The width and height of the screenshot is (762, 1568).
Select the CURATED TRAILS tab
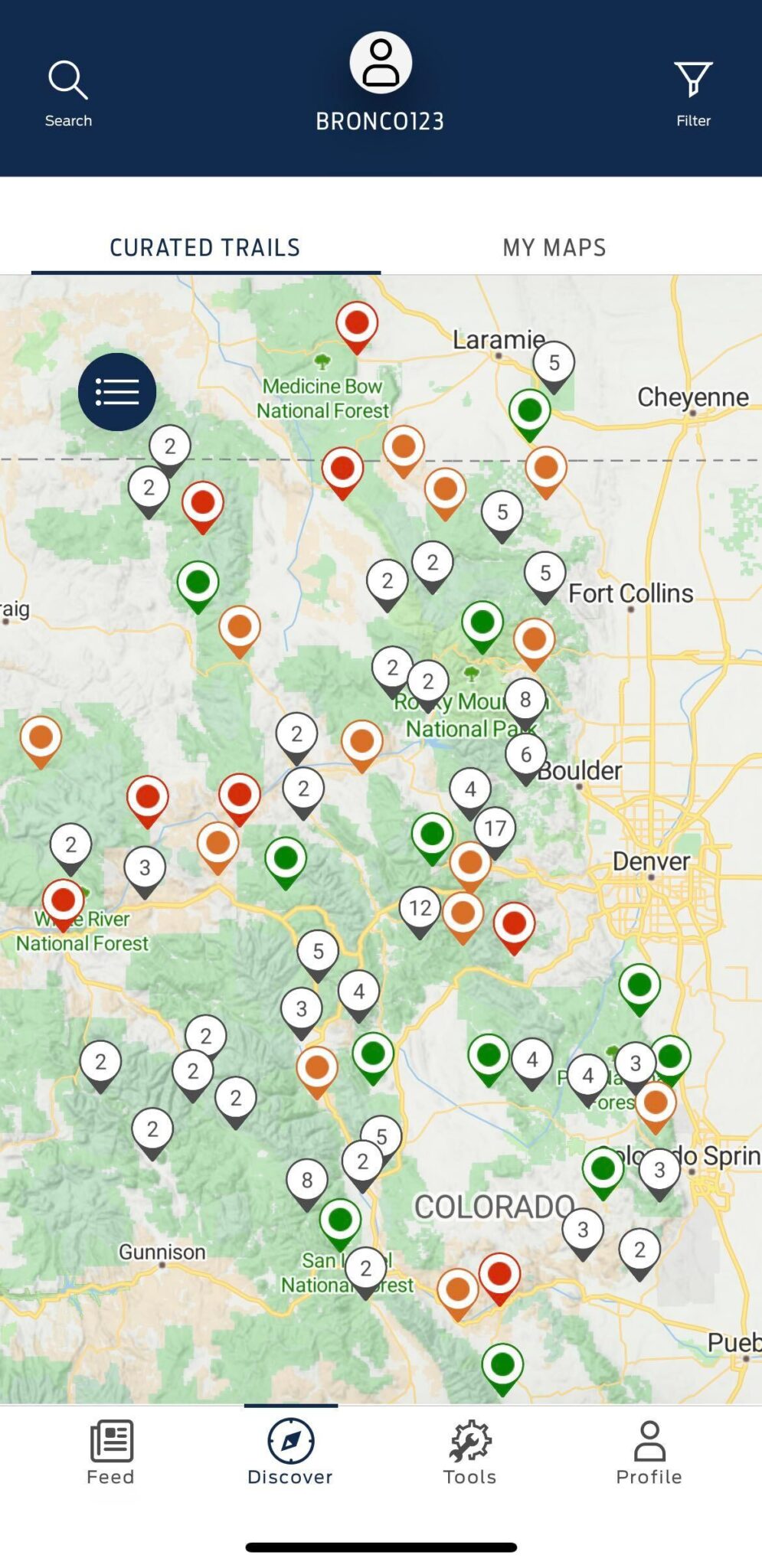(x=205, y=247)
